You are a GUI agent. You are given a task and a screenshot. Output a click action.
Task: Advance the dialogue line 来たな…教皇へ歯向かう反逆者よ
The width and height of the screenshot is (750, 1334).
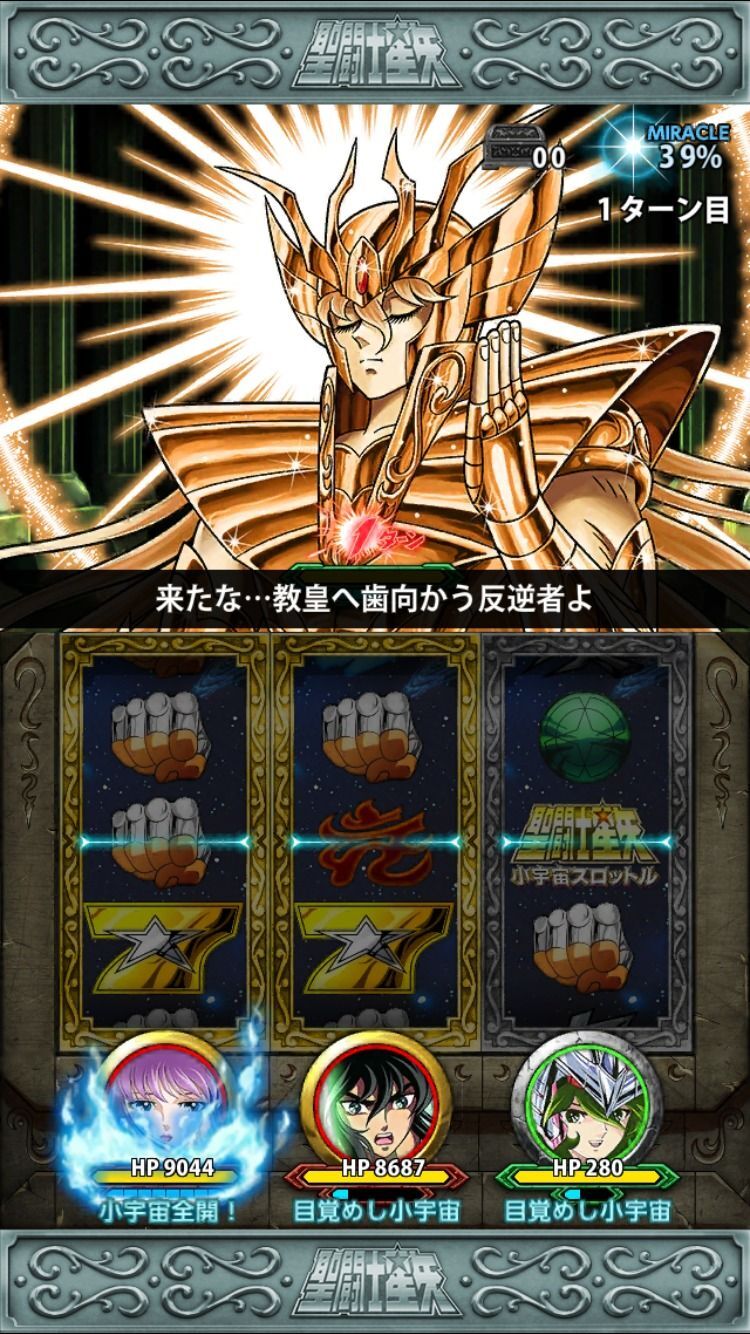[x=375, y=599]
